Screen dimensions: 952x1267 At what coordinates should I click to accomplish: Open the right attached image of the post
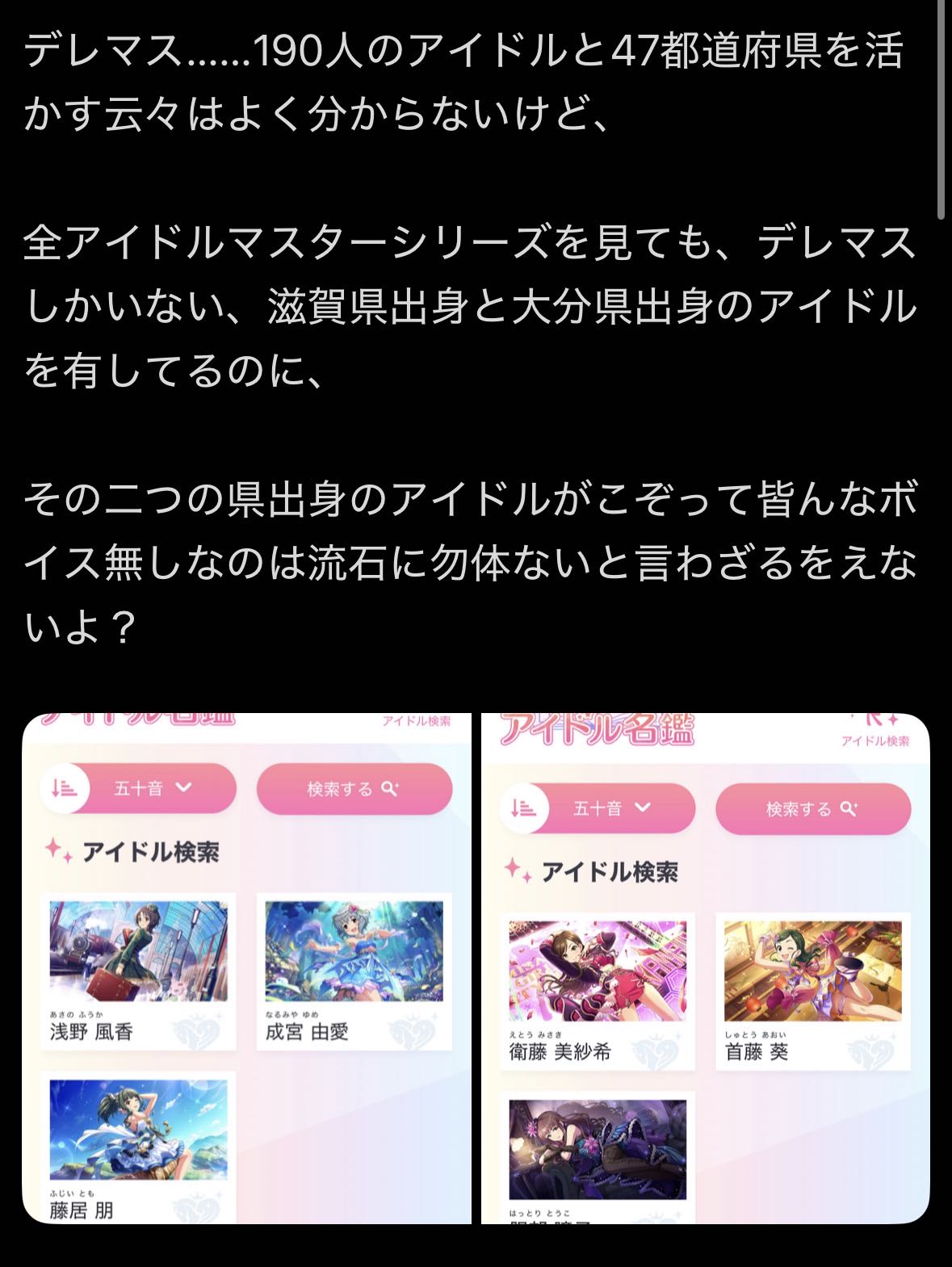[x=705, y=967]
